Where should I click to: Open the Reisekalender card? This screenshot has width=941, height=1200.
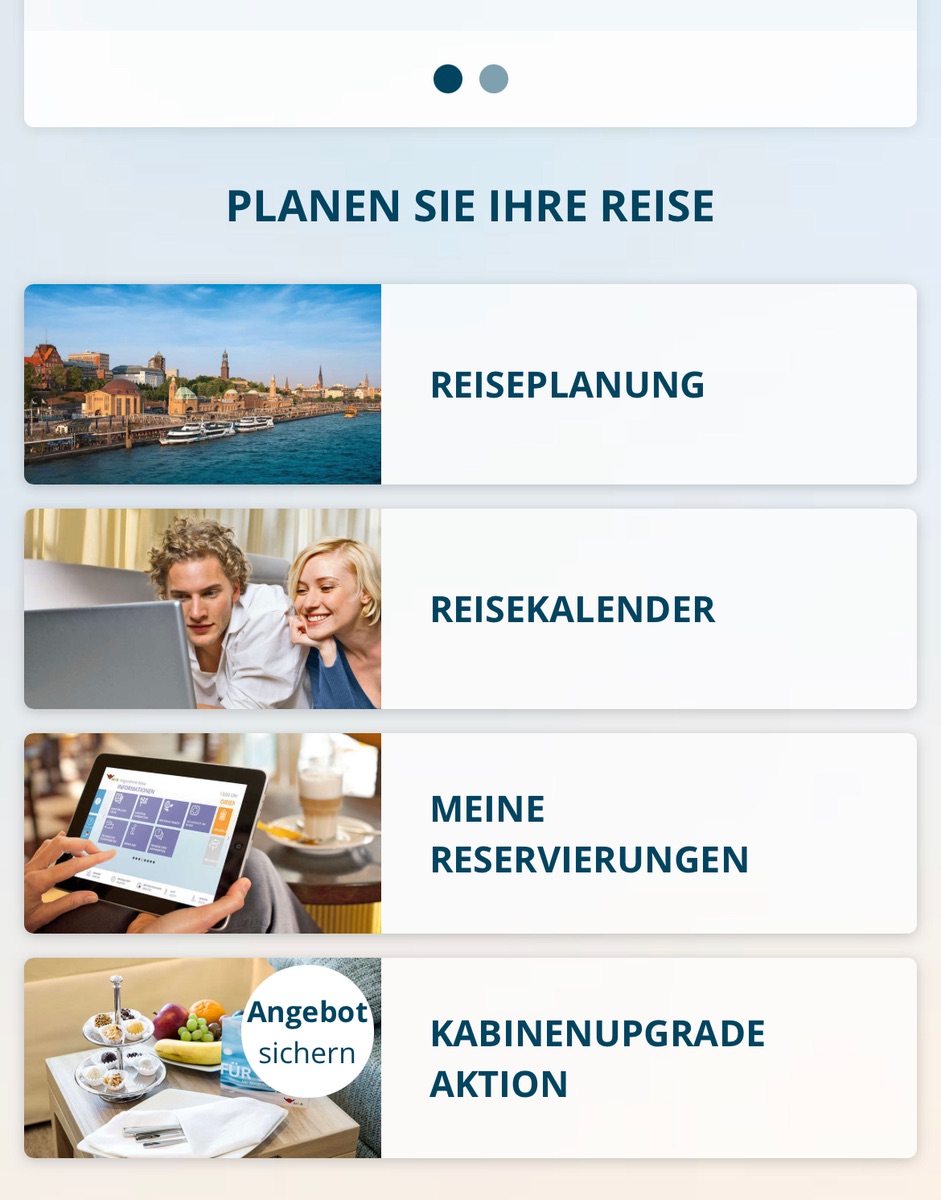(470, 609)
